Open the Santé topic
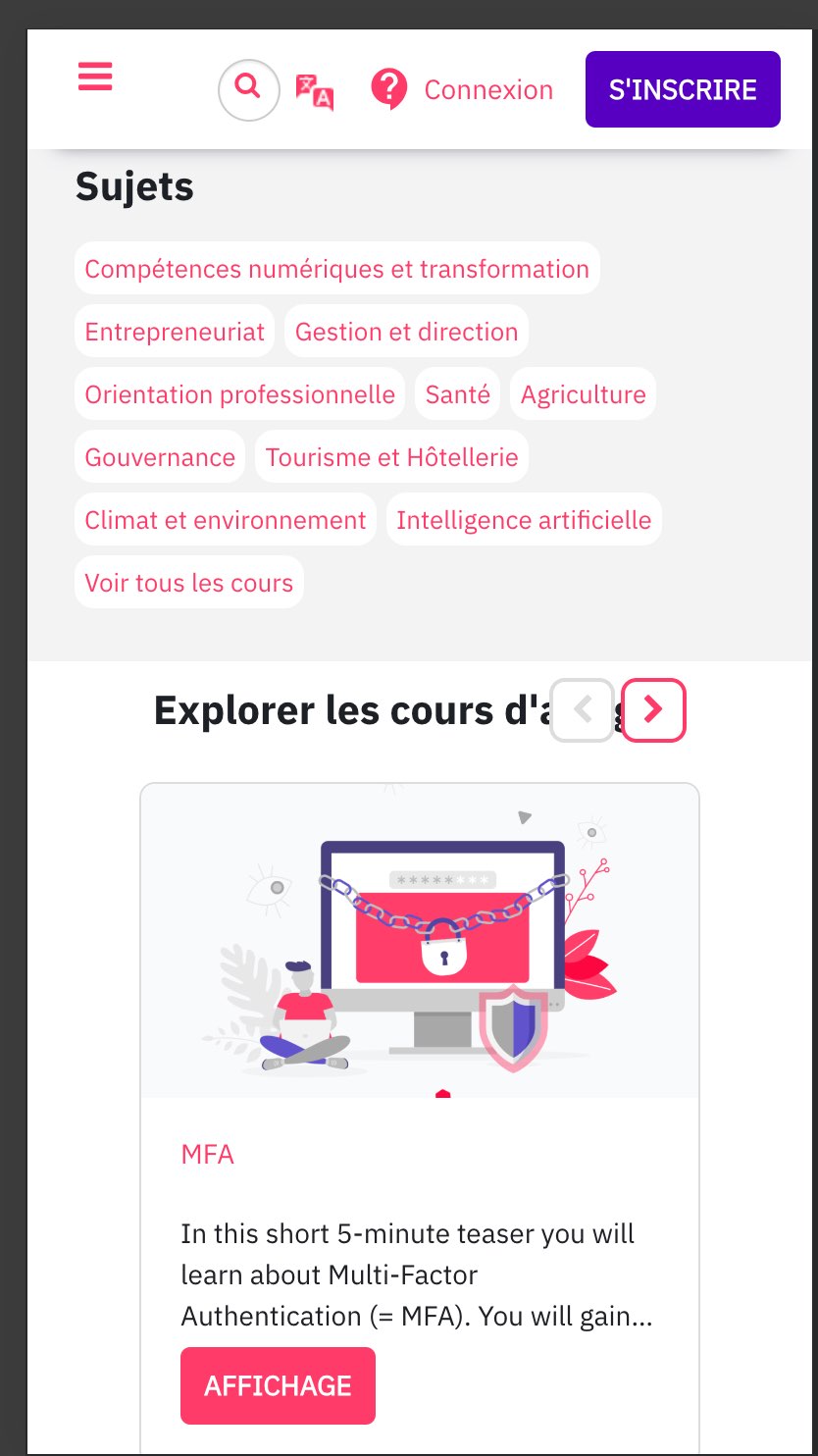 click(x=457, y=394)
